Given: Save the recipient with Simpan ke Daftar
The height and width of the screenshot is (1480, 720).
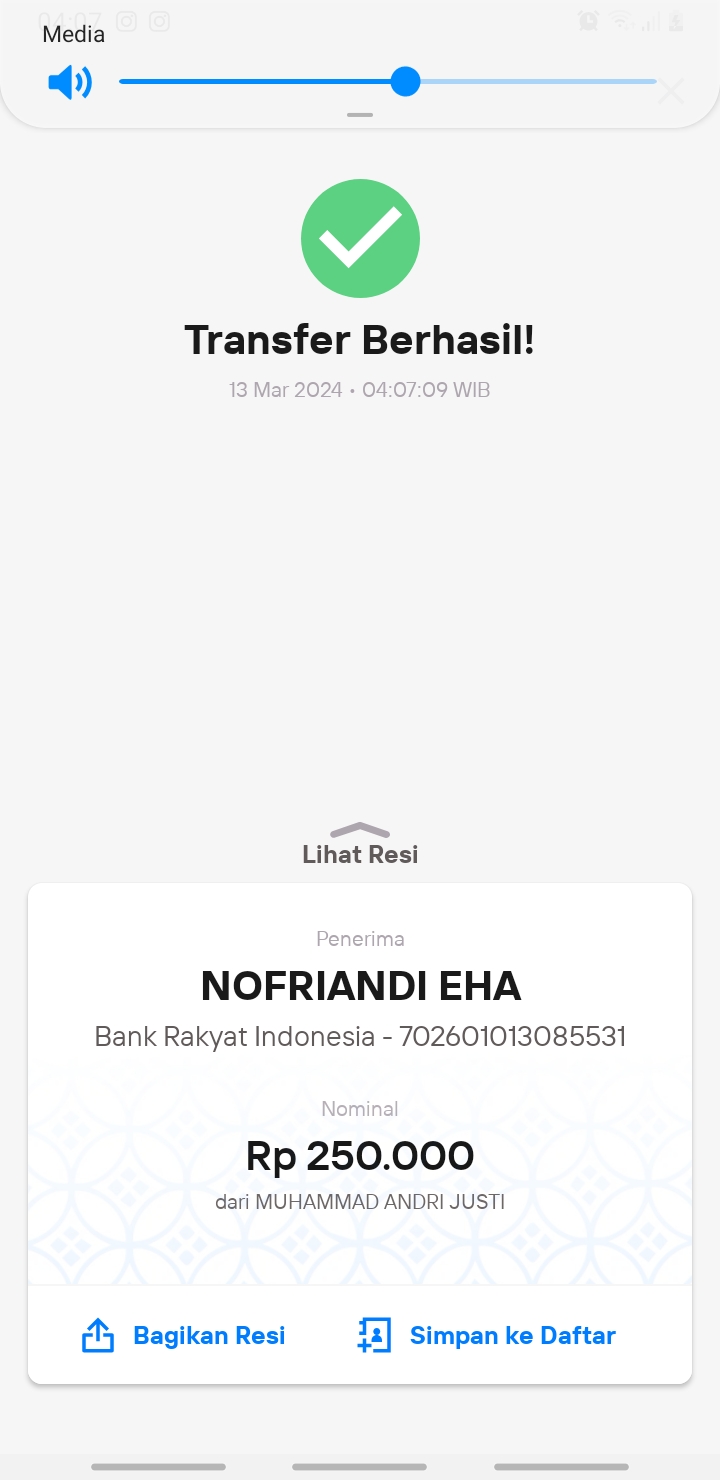Looking at the screenshot, I should pos(486,1335).
